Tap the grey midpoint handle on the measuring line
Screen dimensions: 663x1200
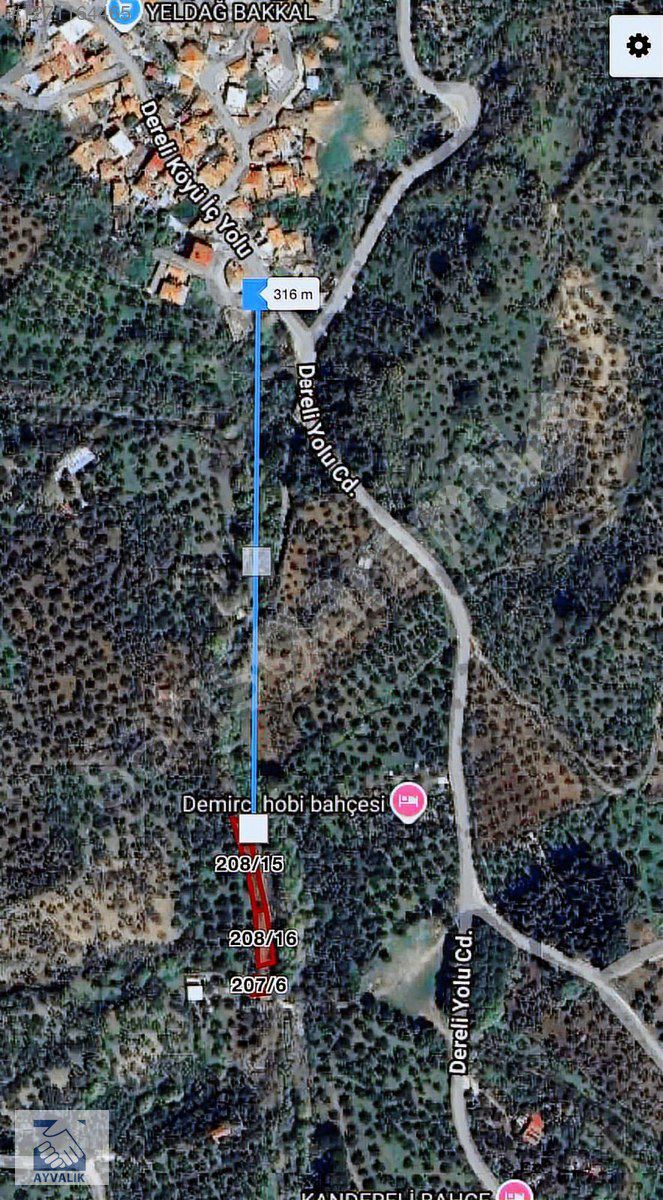click(257, 561)
